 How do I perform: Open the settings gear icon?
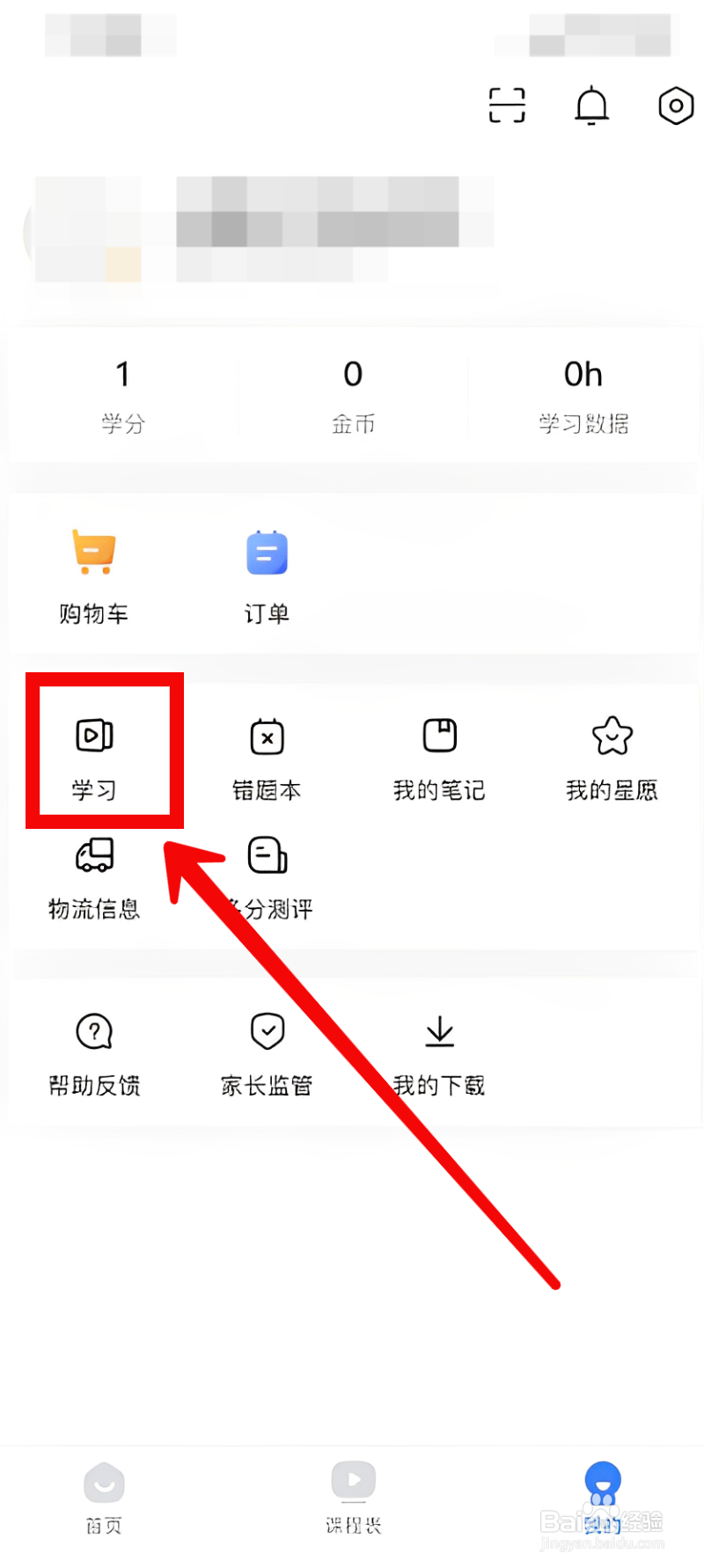tap(675, 105)
